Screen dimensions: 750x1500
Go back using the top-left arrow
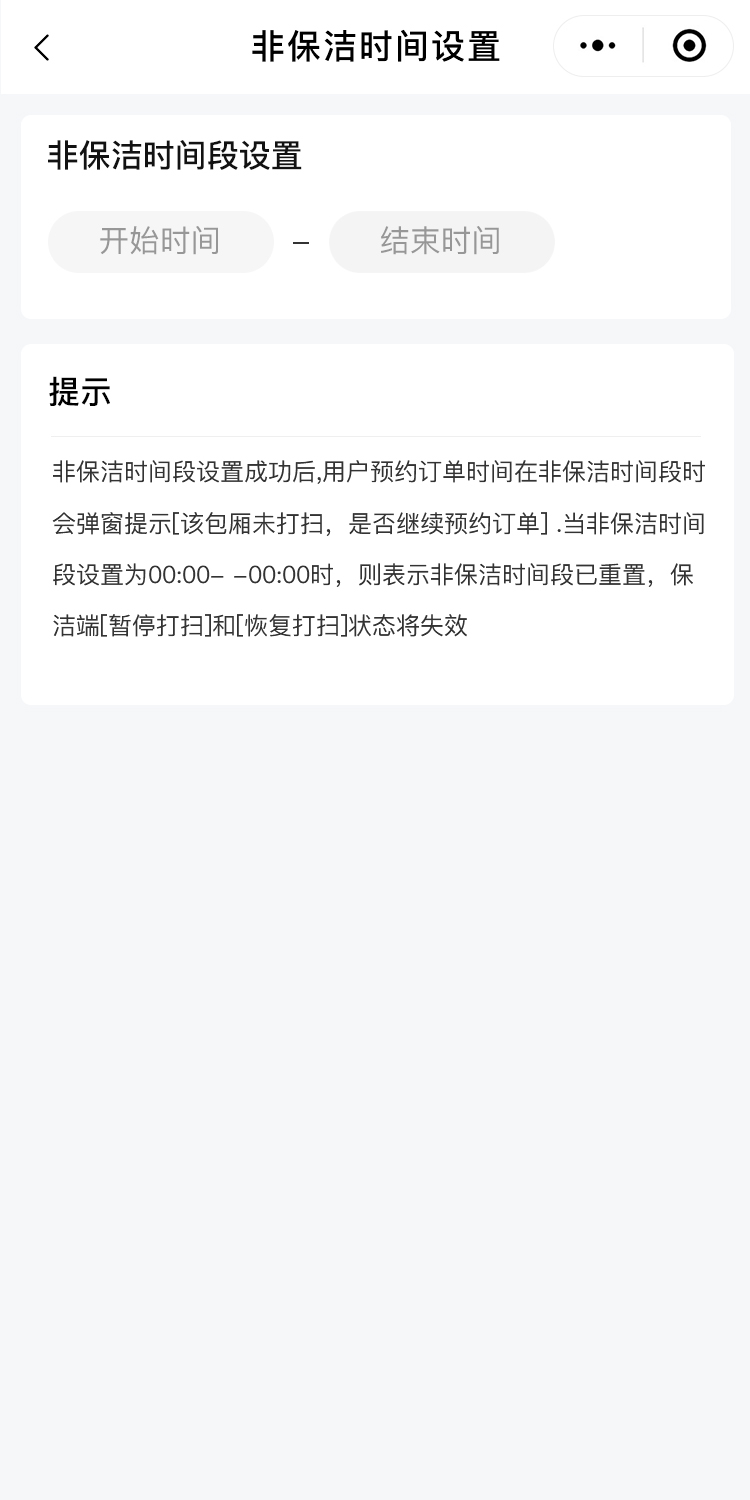point(42,47)
